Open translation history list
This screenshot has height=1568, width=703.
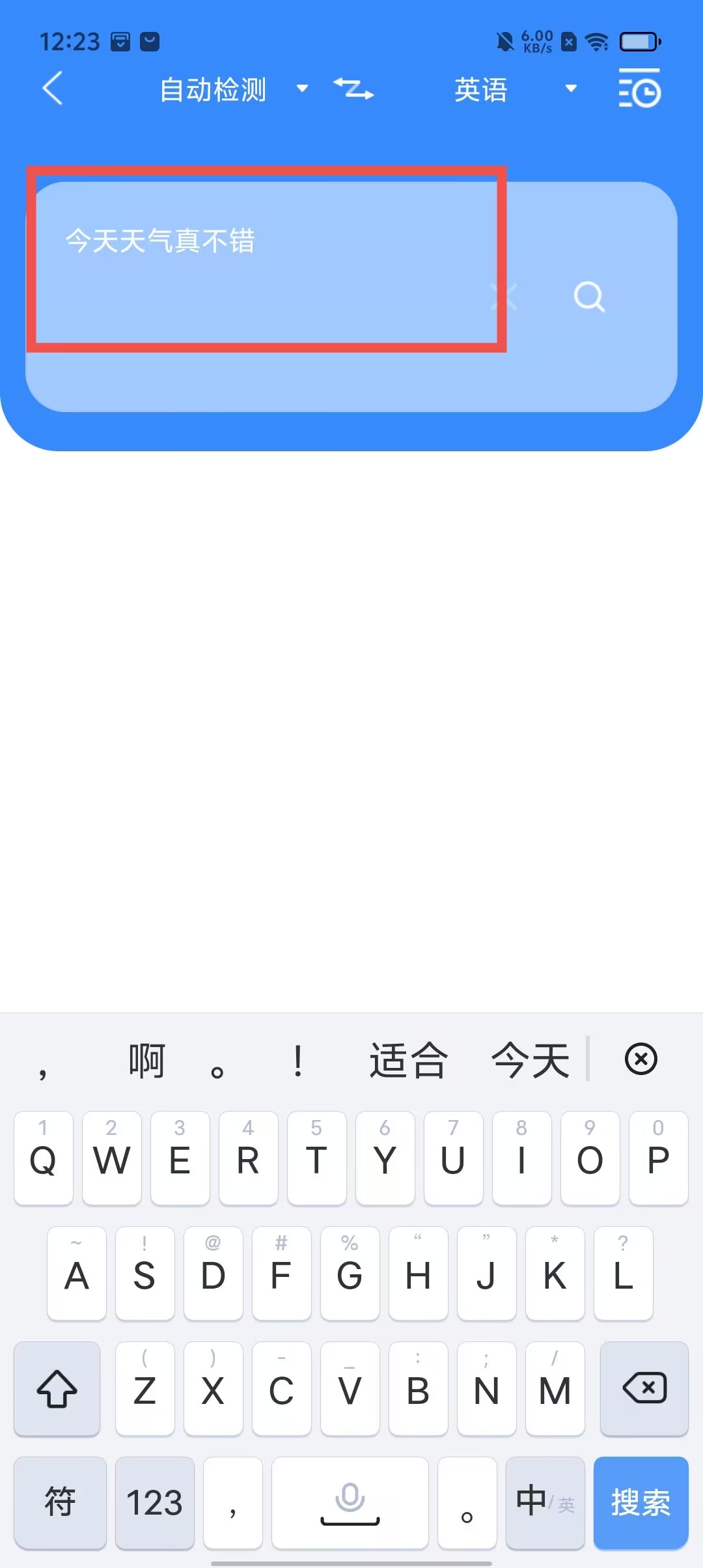pyautogui.click(x=639, y=88)
